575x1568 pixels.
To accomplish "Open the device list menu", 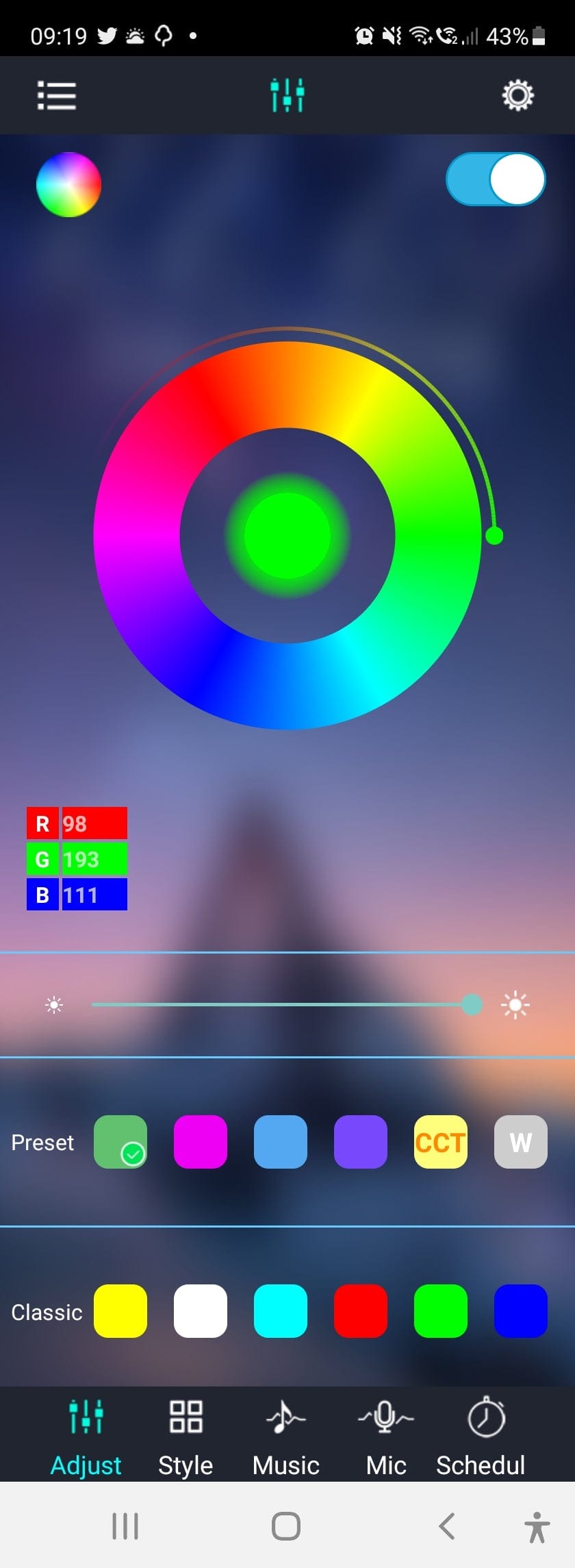I will (56, 95).
